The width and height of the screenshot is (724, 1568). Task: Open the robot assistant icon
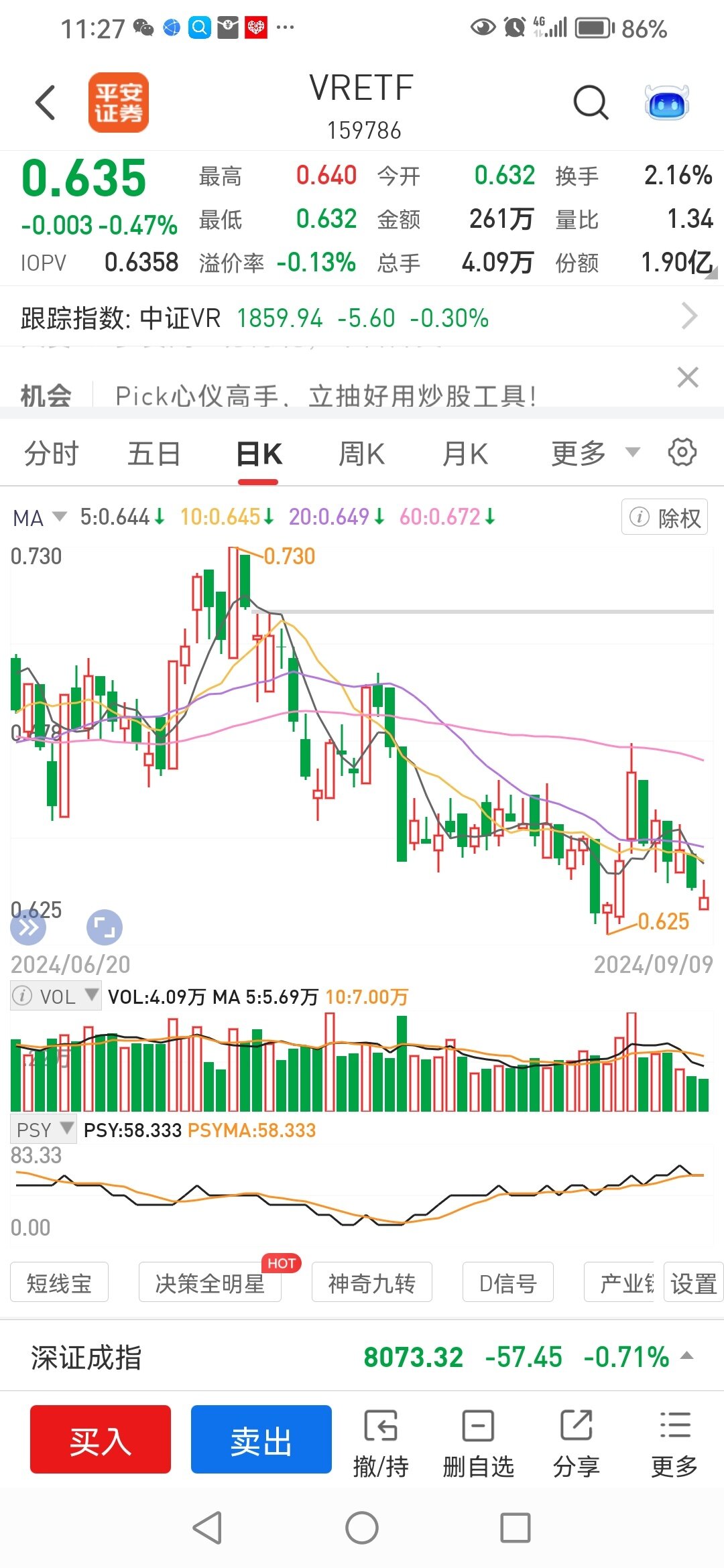coord(667,103)
